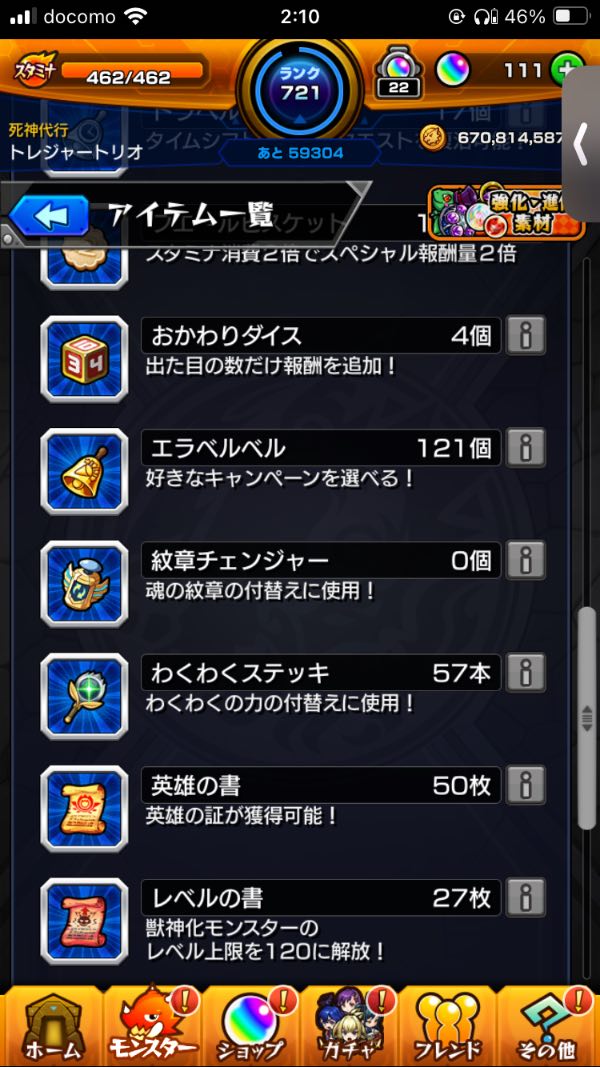Show info for わくわくステッキ
The image size is (600, 1067).
pyautogui.click(x=525, y=673)
